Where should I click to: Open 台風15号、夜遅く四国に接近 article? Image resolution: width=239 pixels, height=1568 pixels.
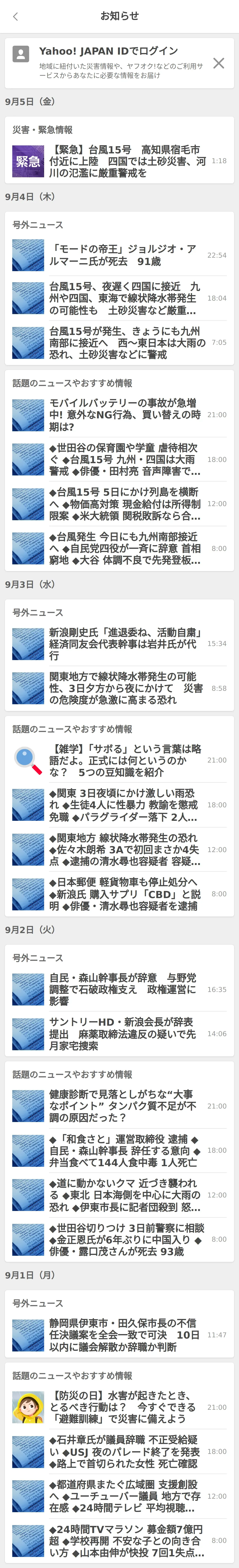[122, 298]
